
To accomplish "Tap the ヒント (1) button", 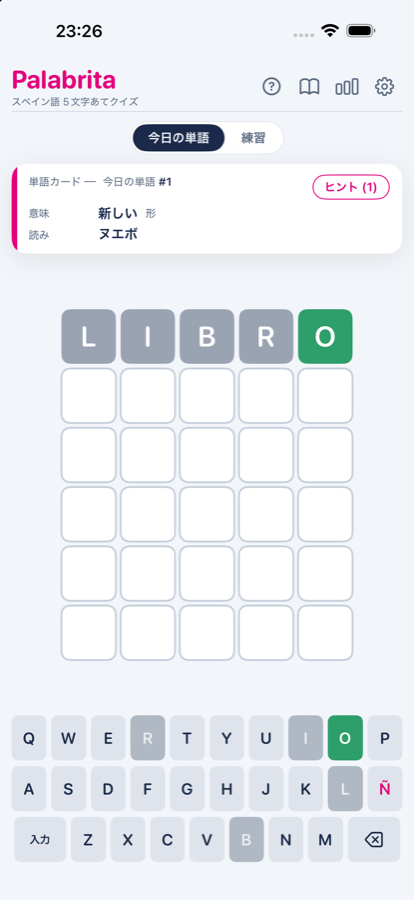I will 351,187.
